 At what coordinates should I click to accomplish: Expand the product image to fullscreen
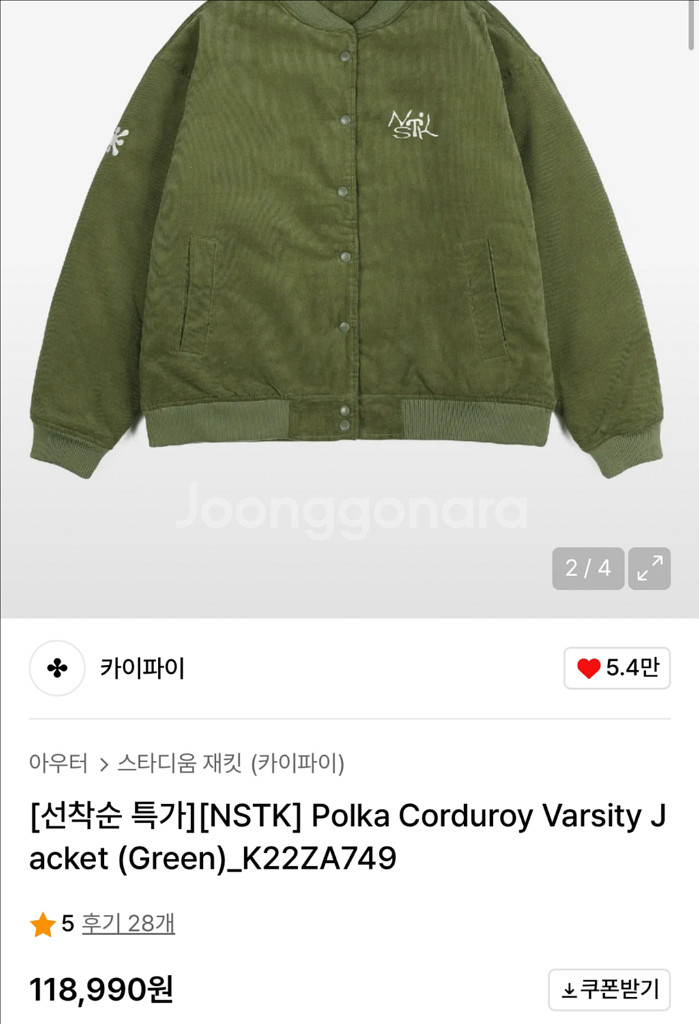tap(649, 568)
